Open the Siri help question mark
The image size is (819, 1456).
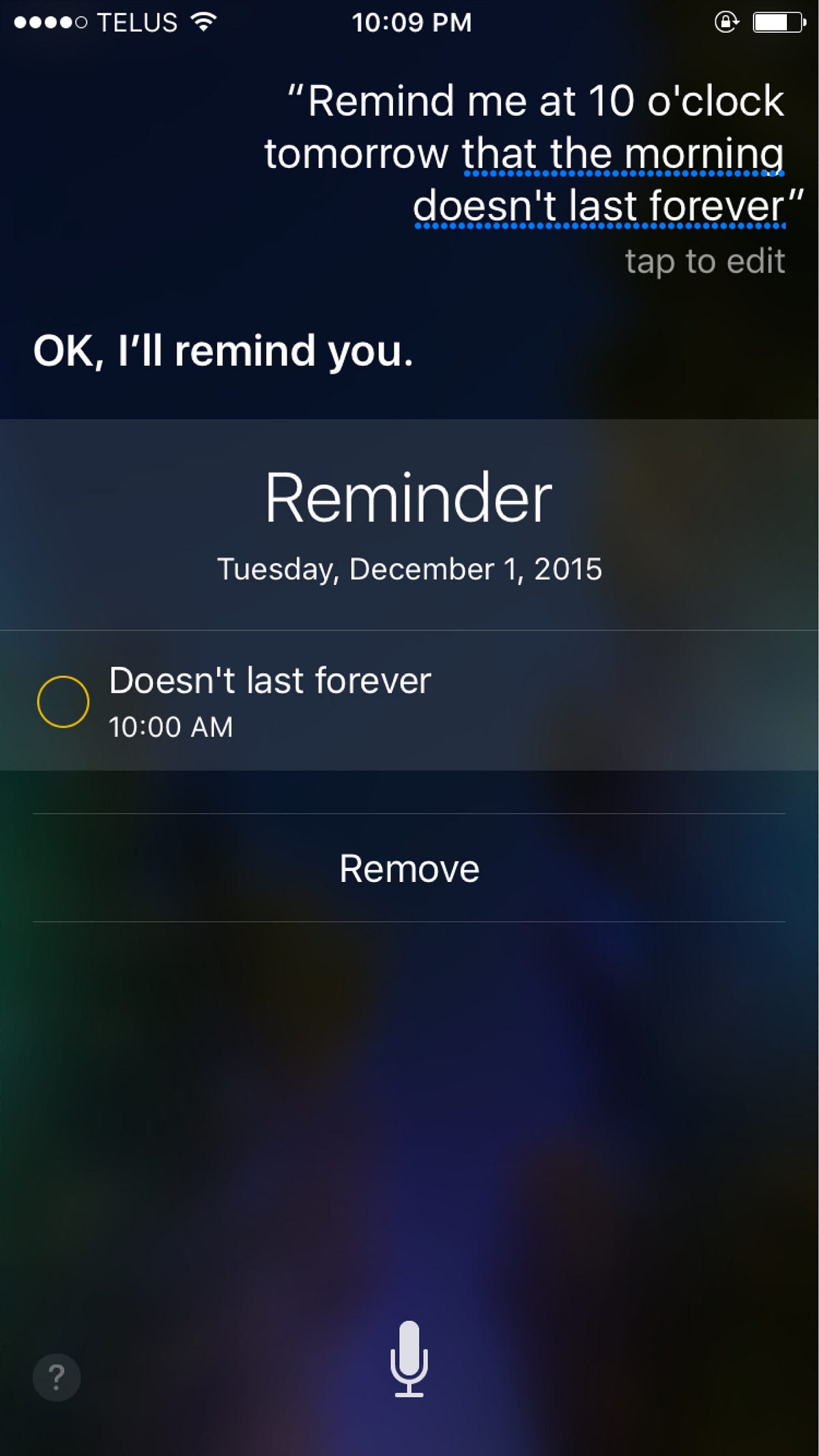(57, 1378)
